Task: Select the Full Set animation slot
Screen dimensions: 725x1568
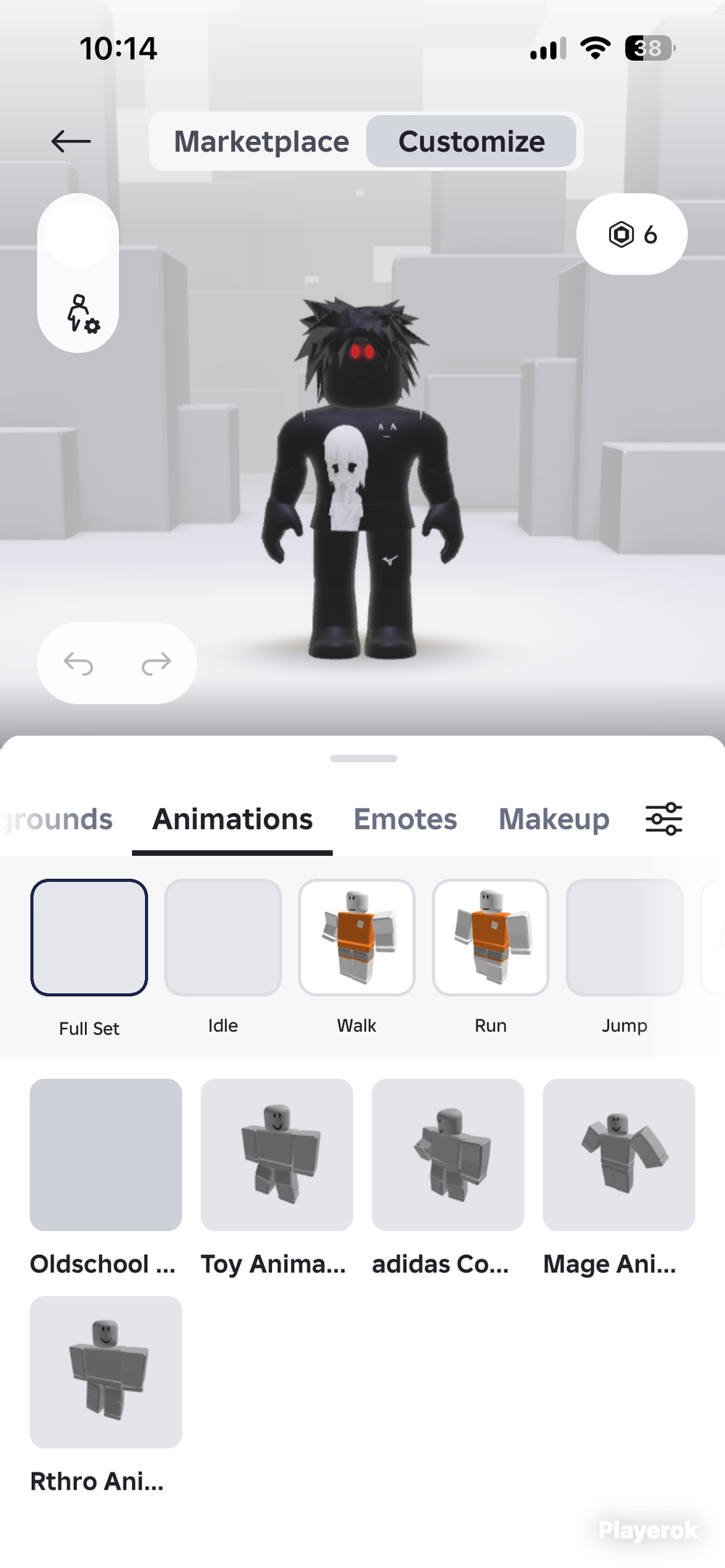Action: pyautogui.click(x=89, y=938)
